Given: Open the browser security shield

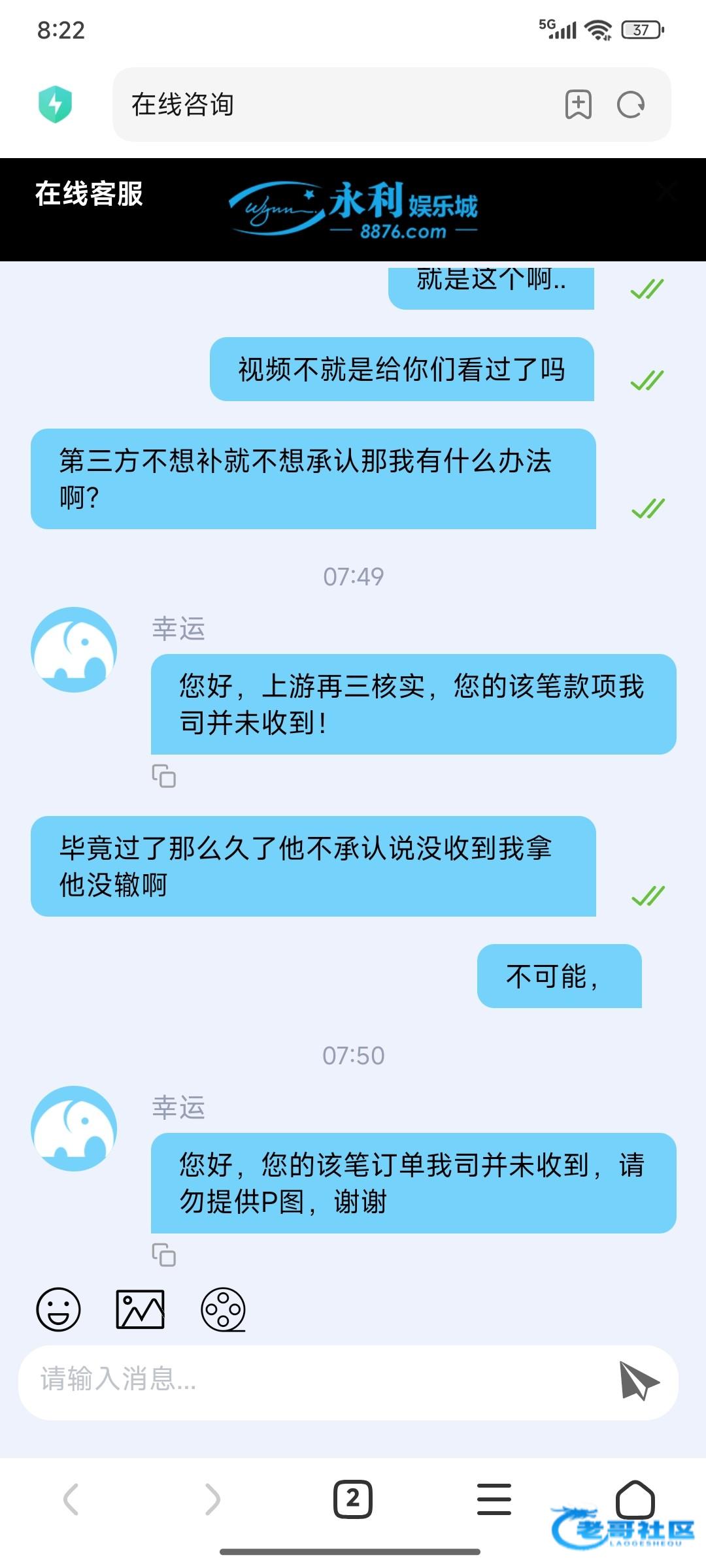Looking at the screenshot, I should (56, 105).
